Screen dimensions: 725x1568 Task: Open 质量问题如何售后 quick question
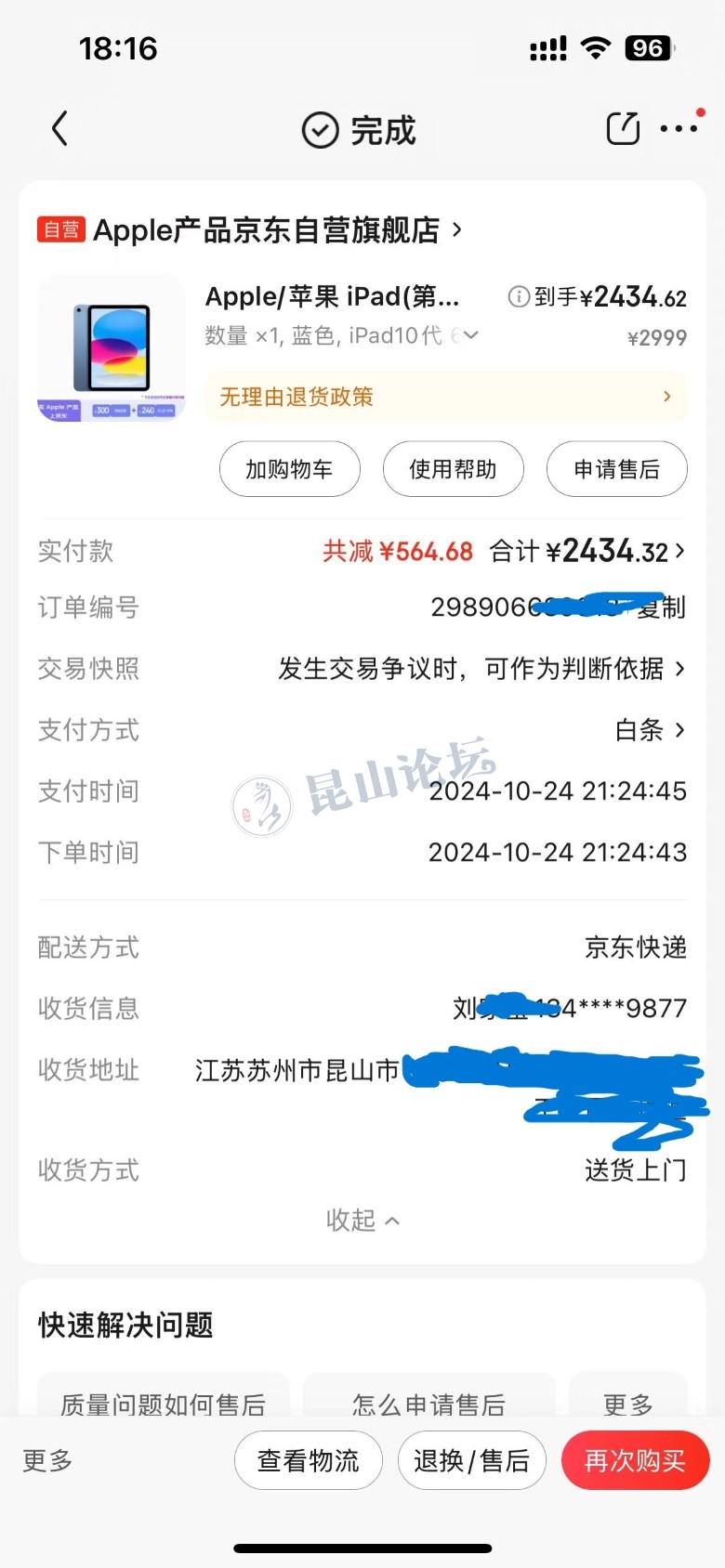[x=163, y=1403]
